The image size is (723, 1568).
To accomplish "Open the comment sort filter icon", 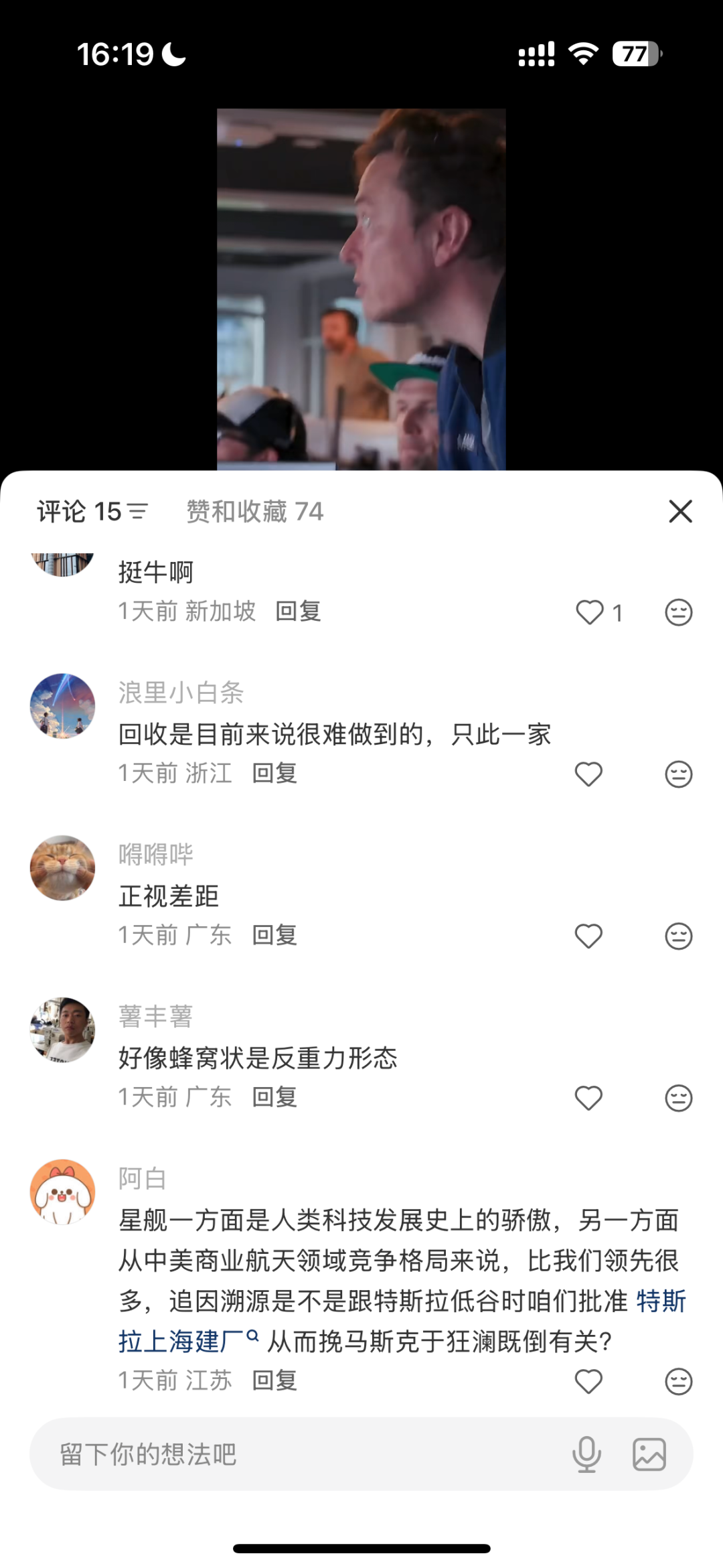I will [137, 512].
